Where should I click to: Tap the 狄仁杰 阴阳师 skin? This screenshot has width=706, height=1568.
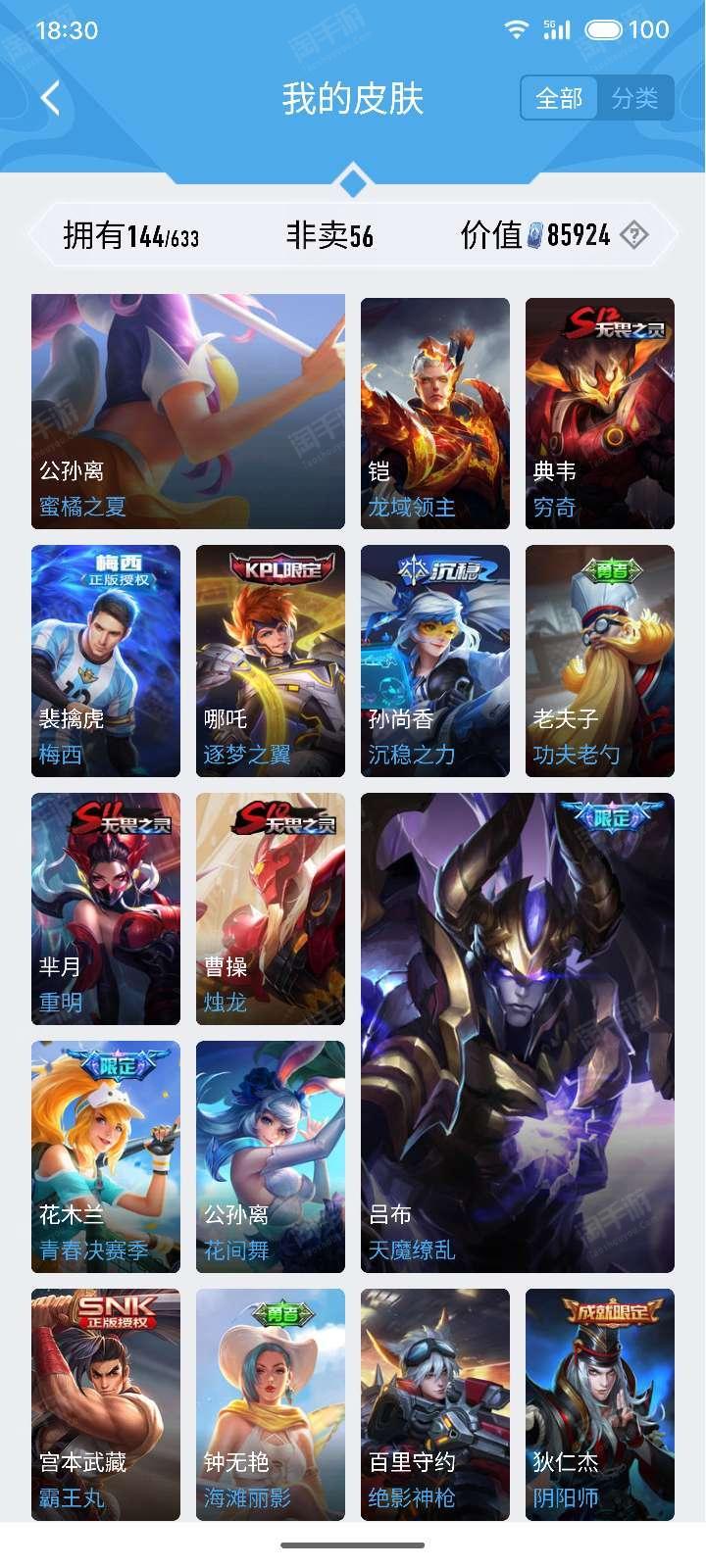(600, 1404)
